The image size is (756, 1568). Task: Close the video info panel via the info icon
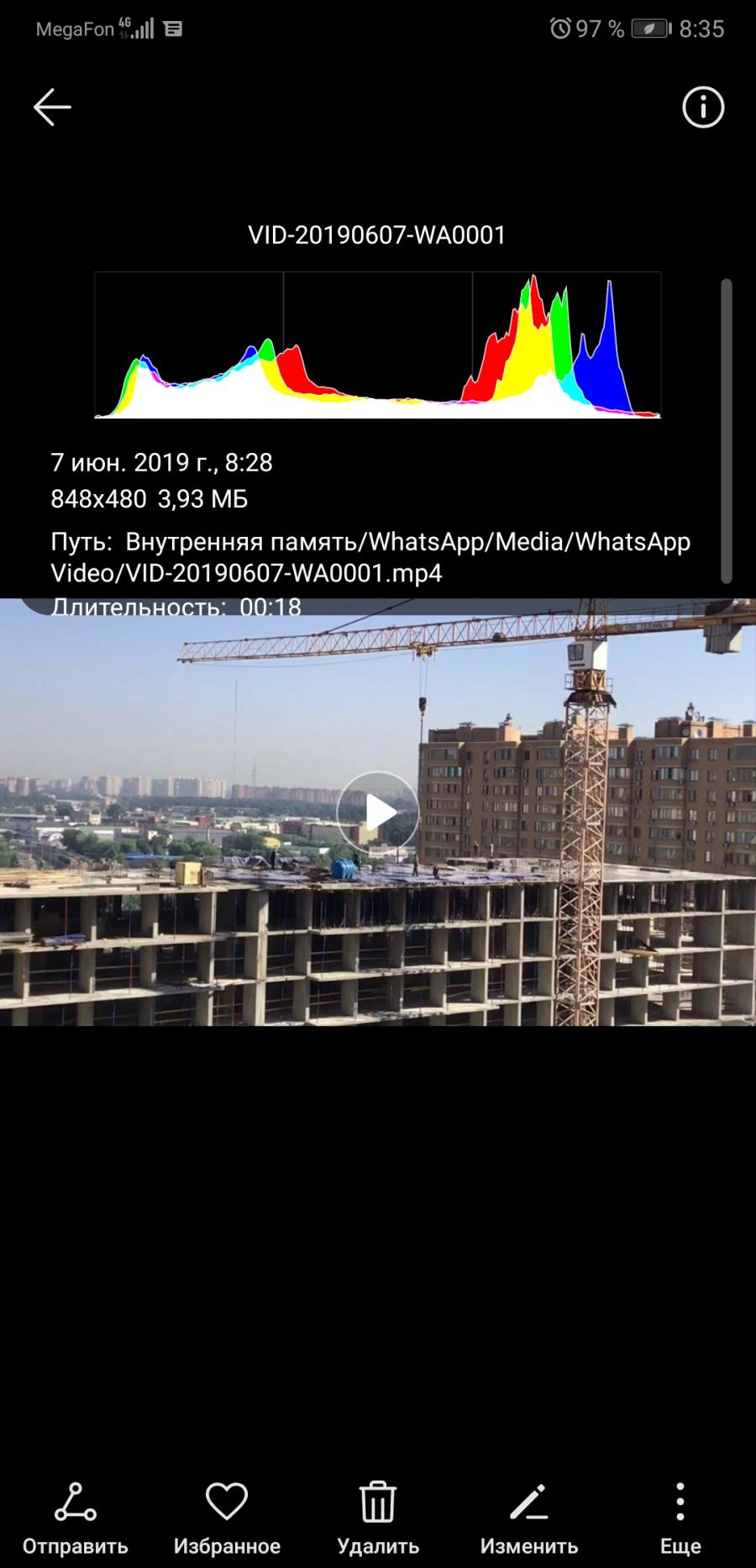click(x=703, y=108)
